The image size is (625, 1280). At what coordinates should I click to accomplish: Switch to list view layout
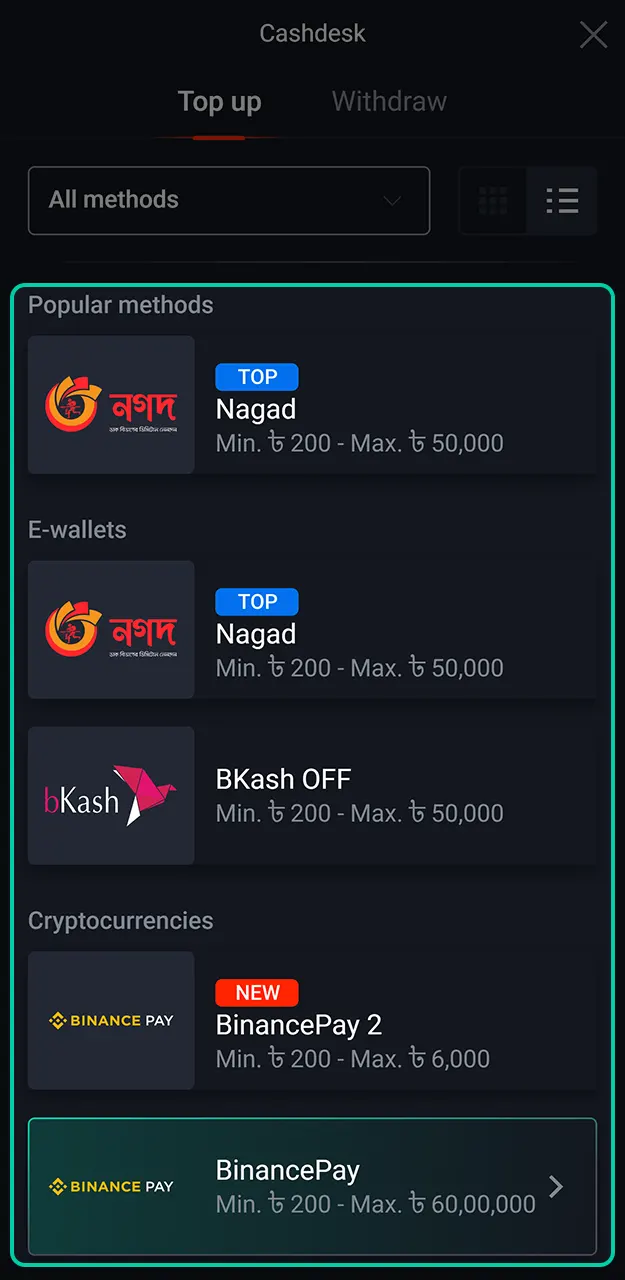[x=562, y=201]
